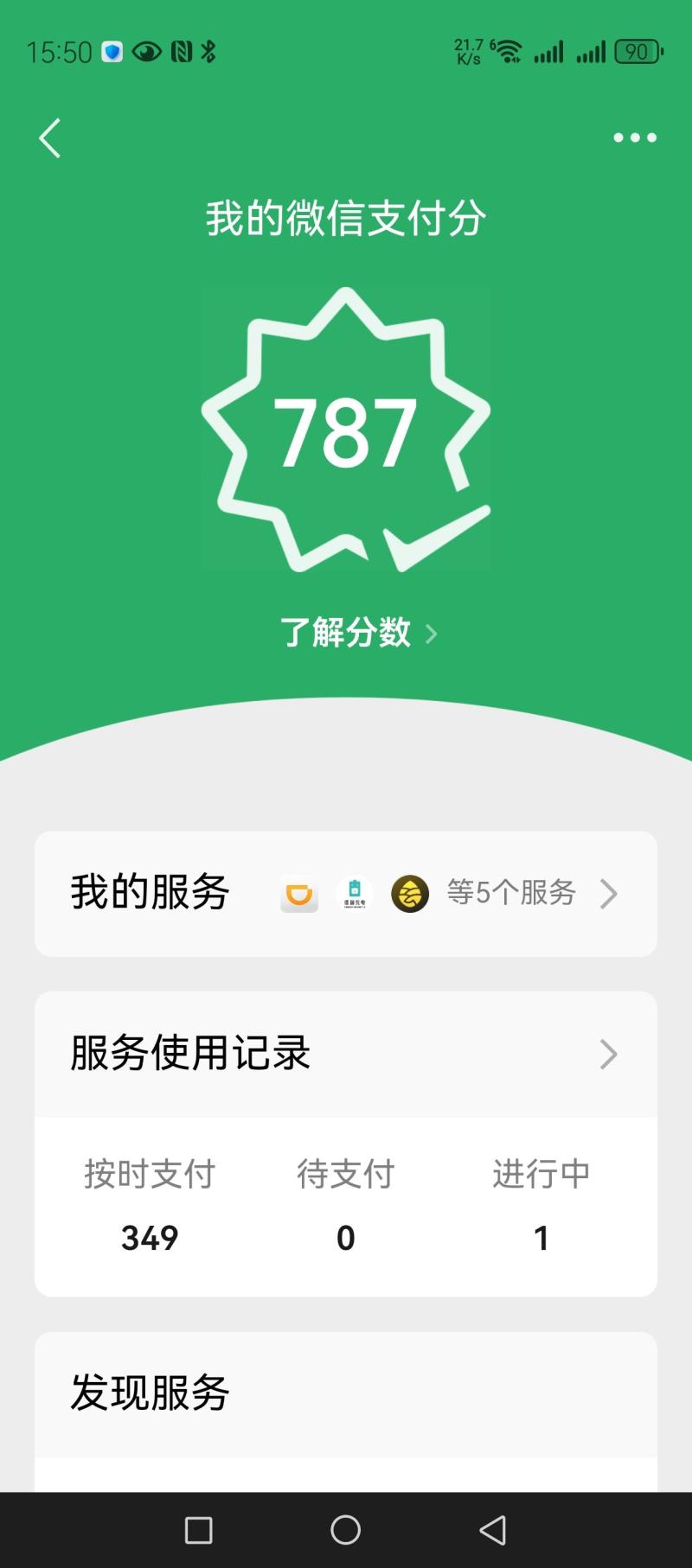
Task: Go back using the top-left arrow
Action: tap(50, 138)
